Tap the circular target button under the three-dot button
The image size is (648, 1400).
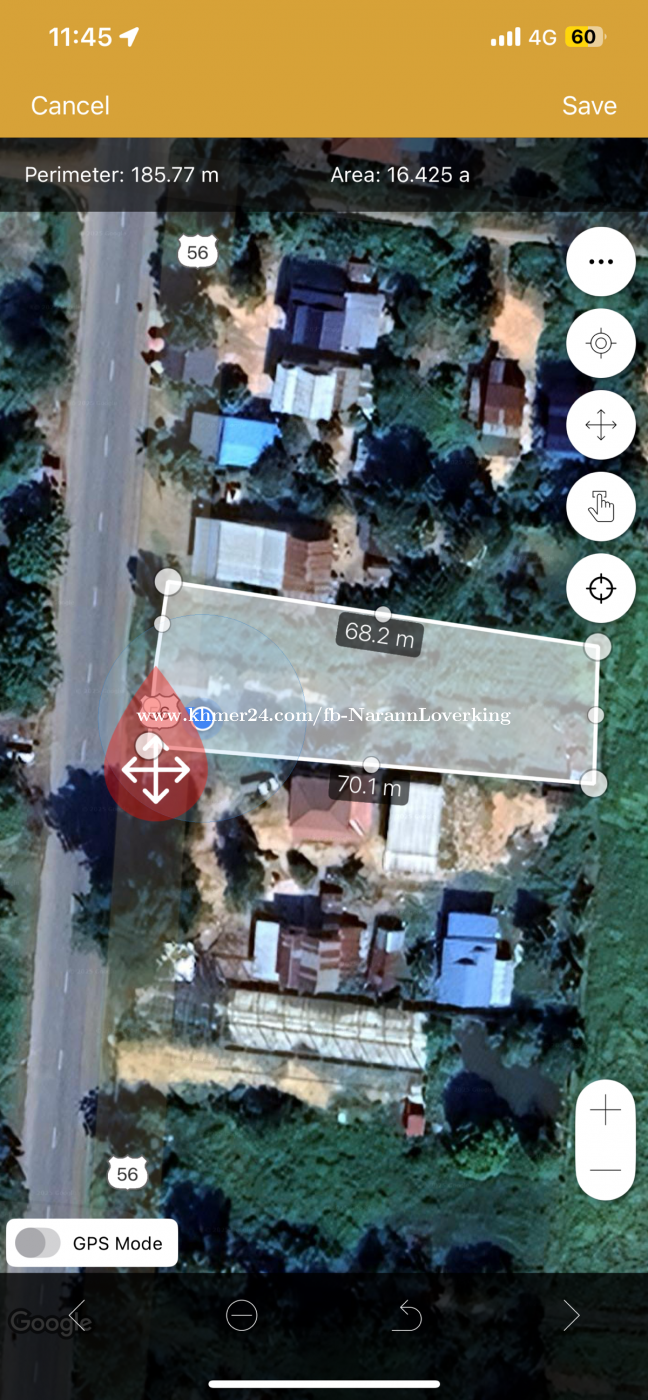600,344
